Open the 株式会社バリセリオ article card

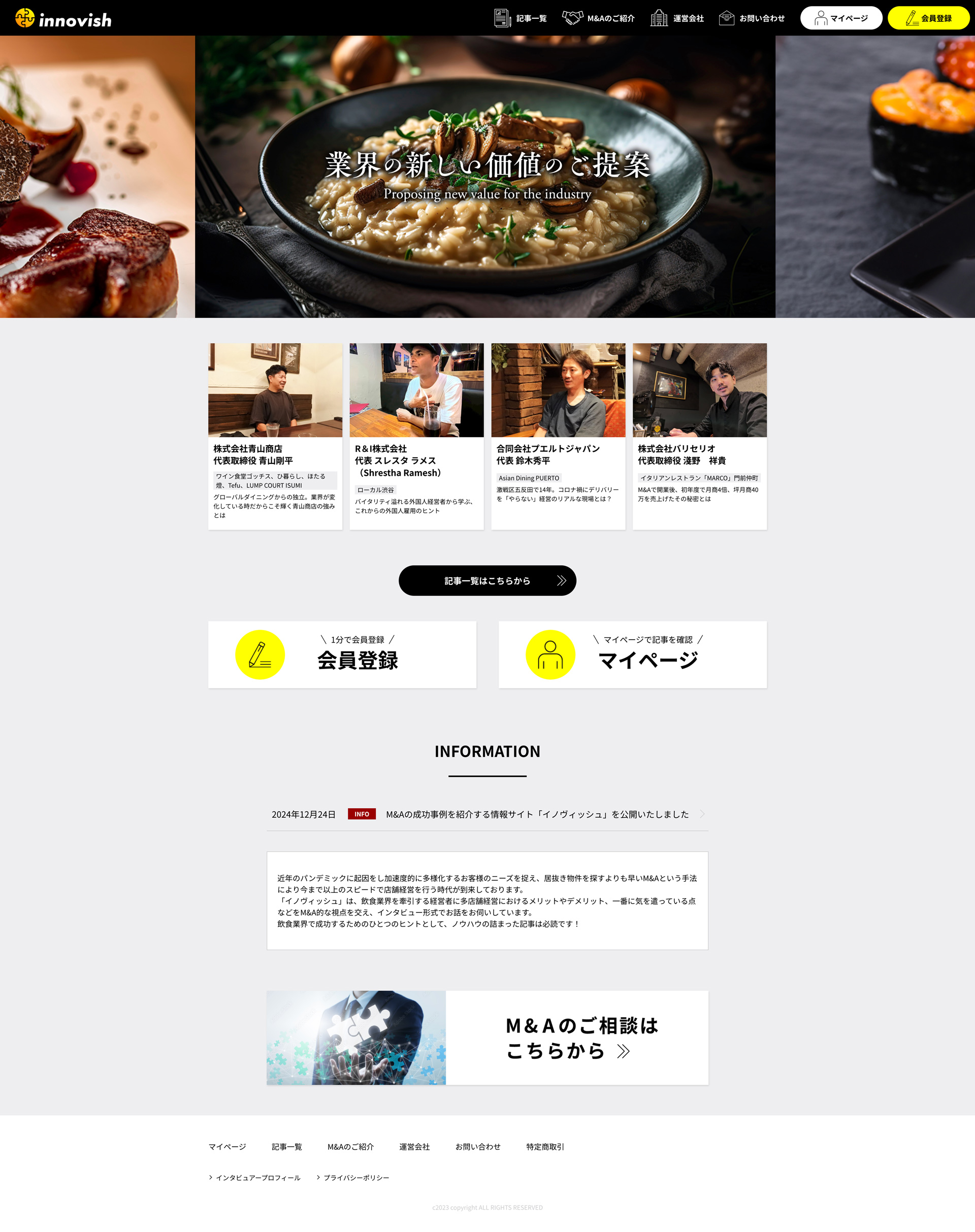coord(699,436)
